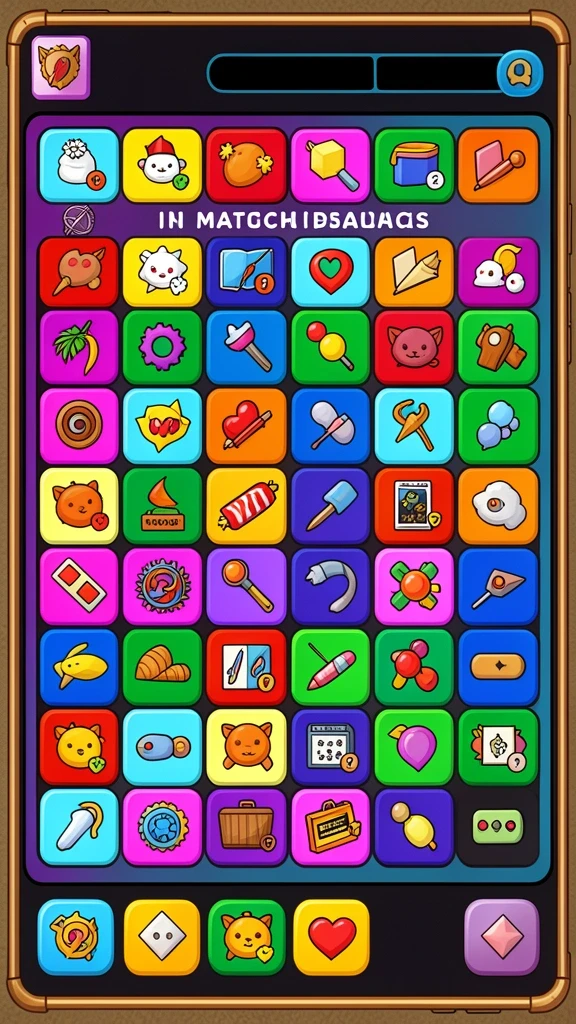The image size is (576, 1024).
Task: Open the pink gem button in bottom corner
Action: tap(502, 937)
